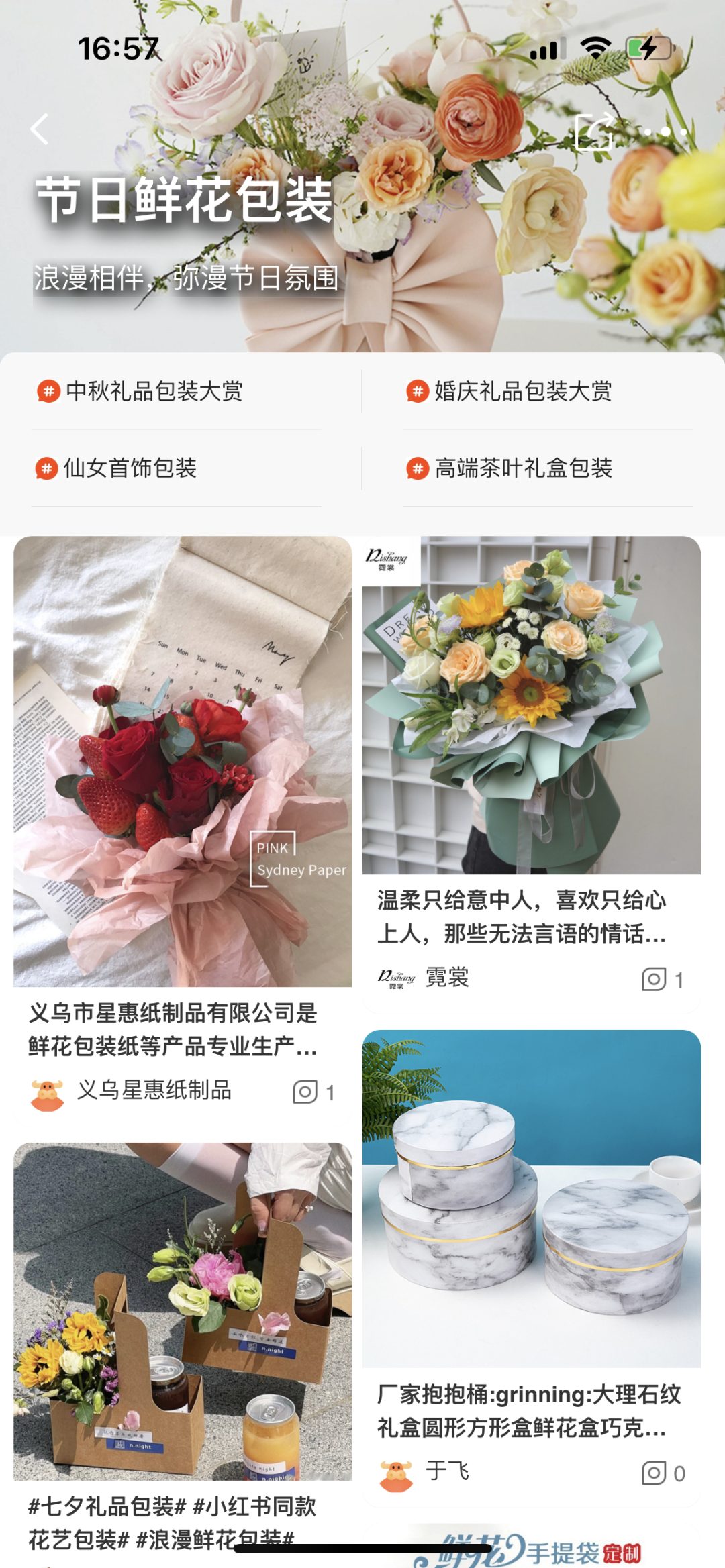Open topic 仙女首饰包装
The width and height of the screenshot is (725, 1568).
130,468
